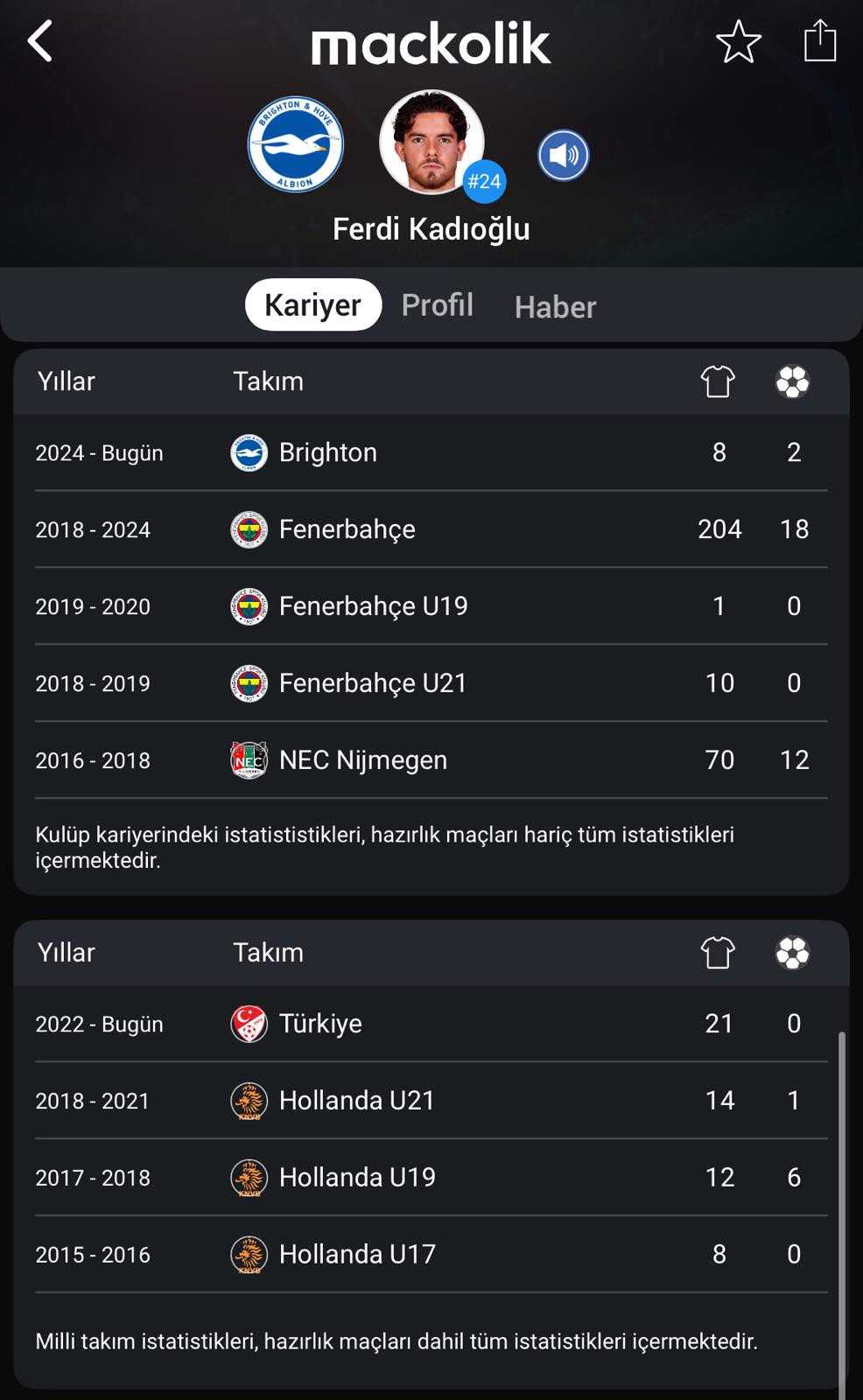Open the NEC Nijmegen row
863x1400 pixels.
pyautogui.click(x=431, y=760)
